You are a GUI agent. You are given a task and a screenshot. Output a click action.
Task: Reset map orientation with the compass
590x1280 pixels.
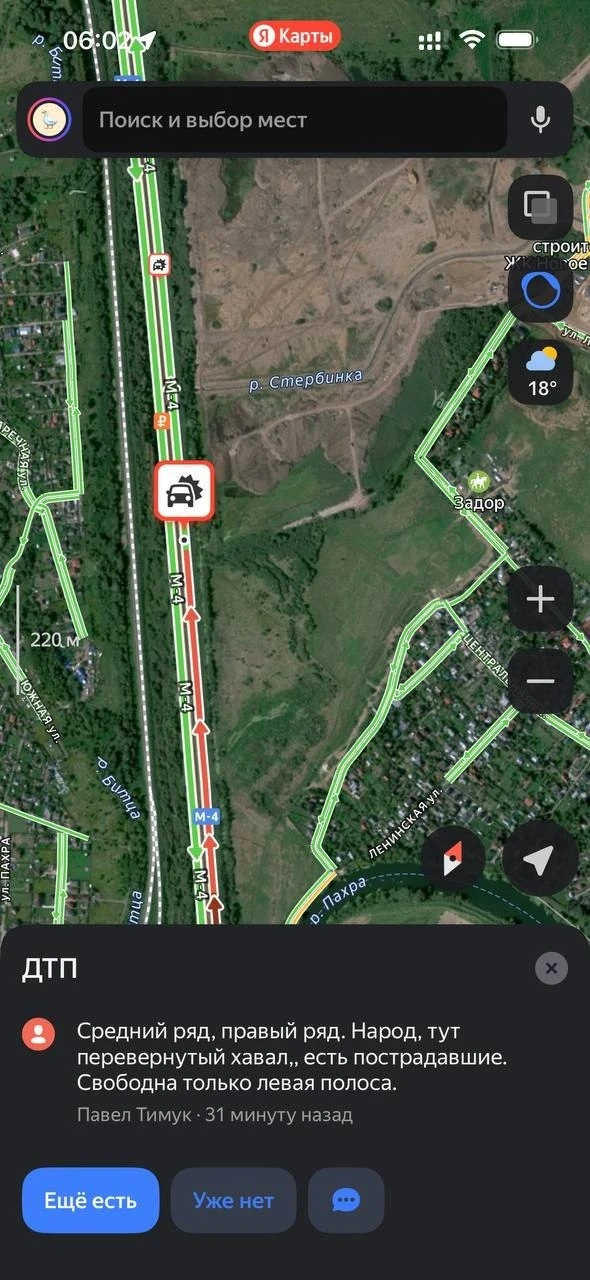(x=453, y=858)
